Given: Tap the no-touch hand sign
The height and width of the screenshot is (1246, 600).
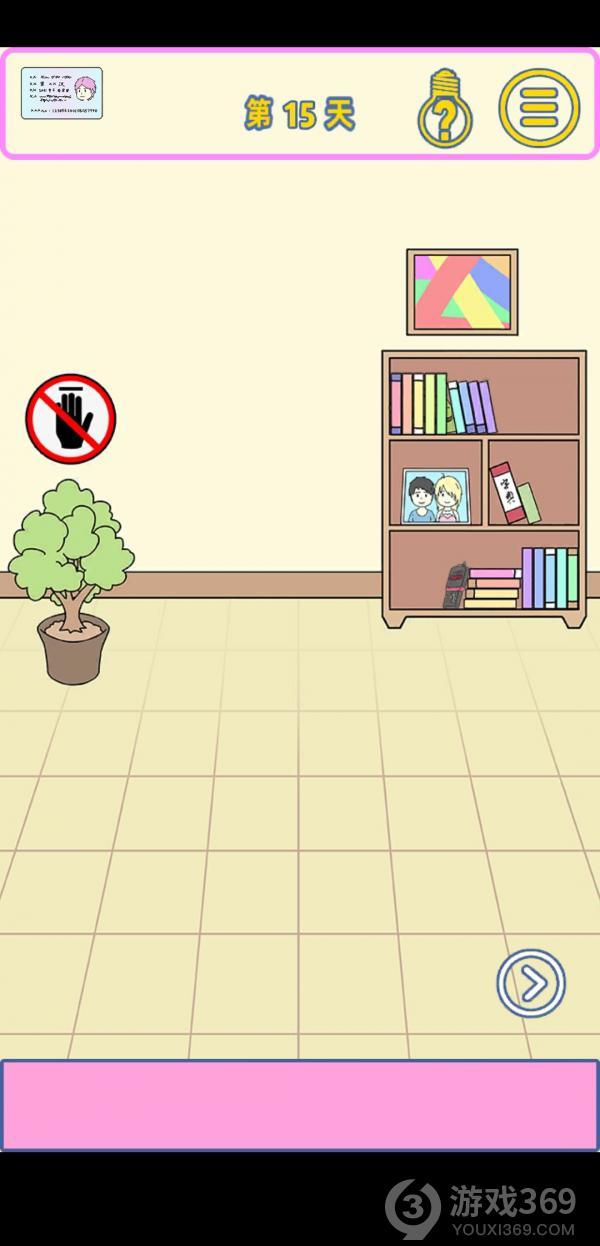Looking at the screenshot, I should pos(71,419).
